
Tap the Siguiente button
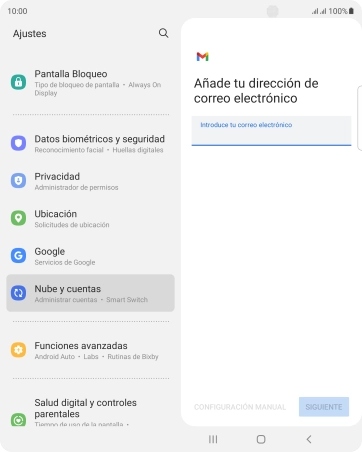click(324, 407)
